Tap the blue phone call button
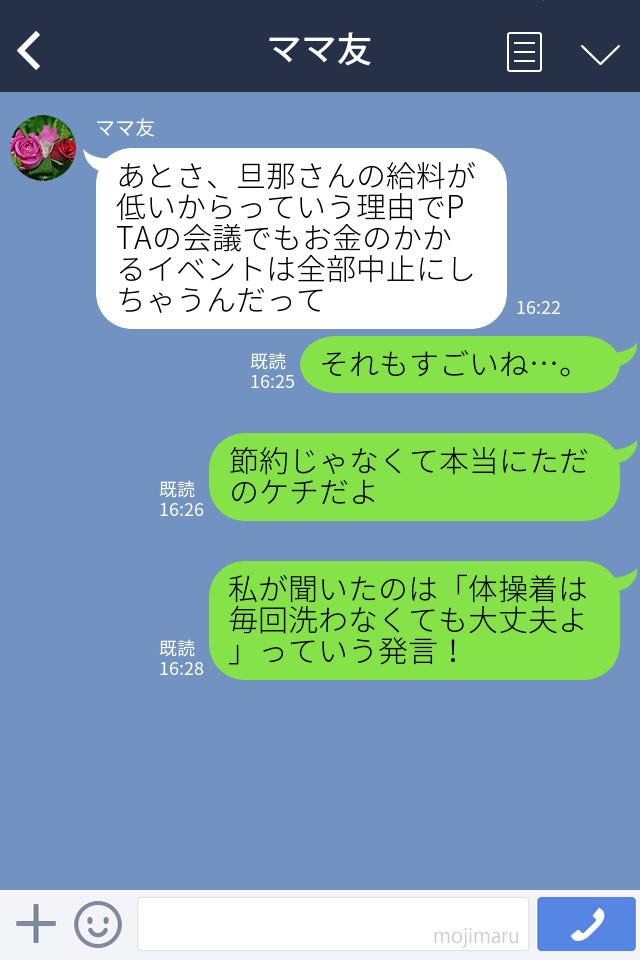Image resolution: width=640 pixels, height=960 pixels. [x=586, y=924]
